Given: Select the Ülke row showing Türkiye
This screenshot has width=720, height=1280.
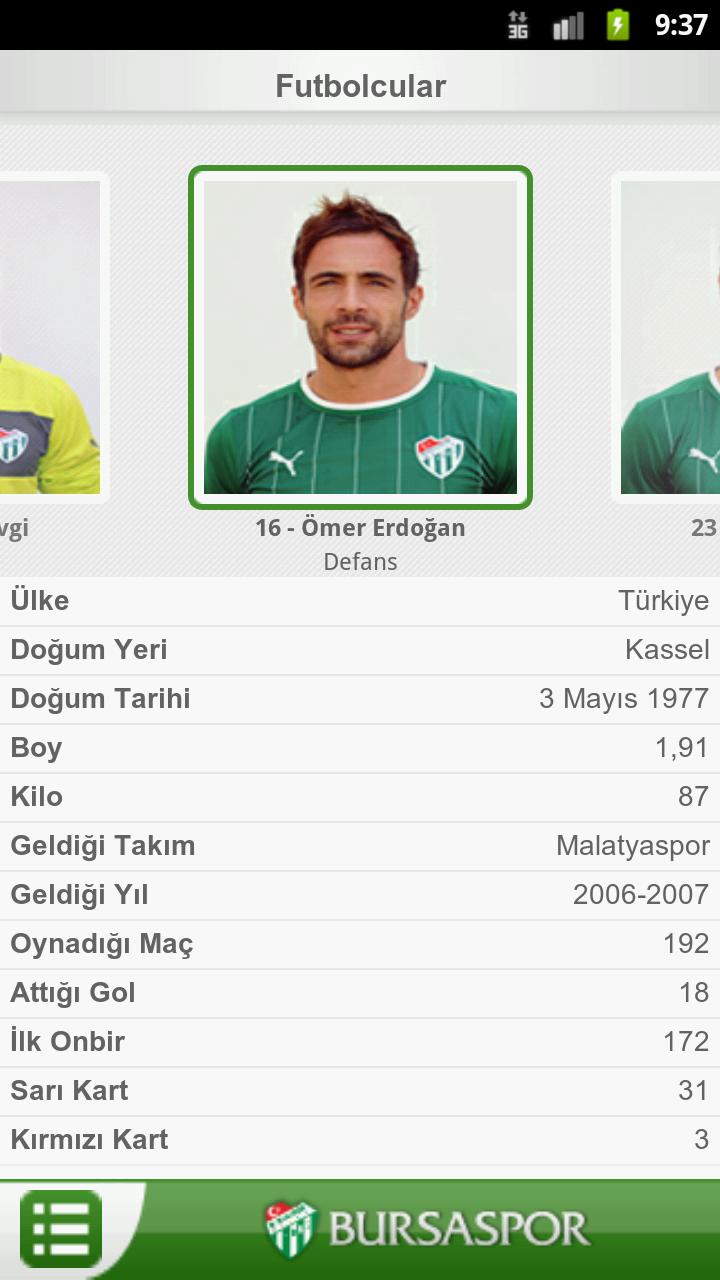Looking at the screenshot, I should coord(360,600).
